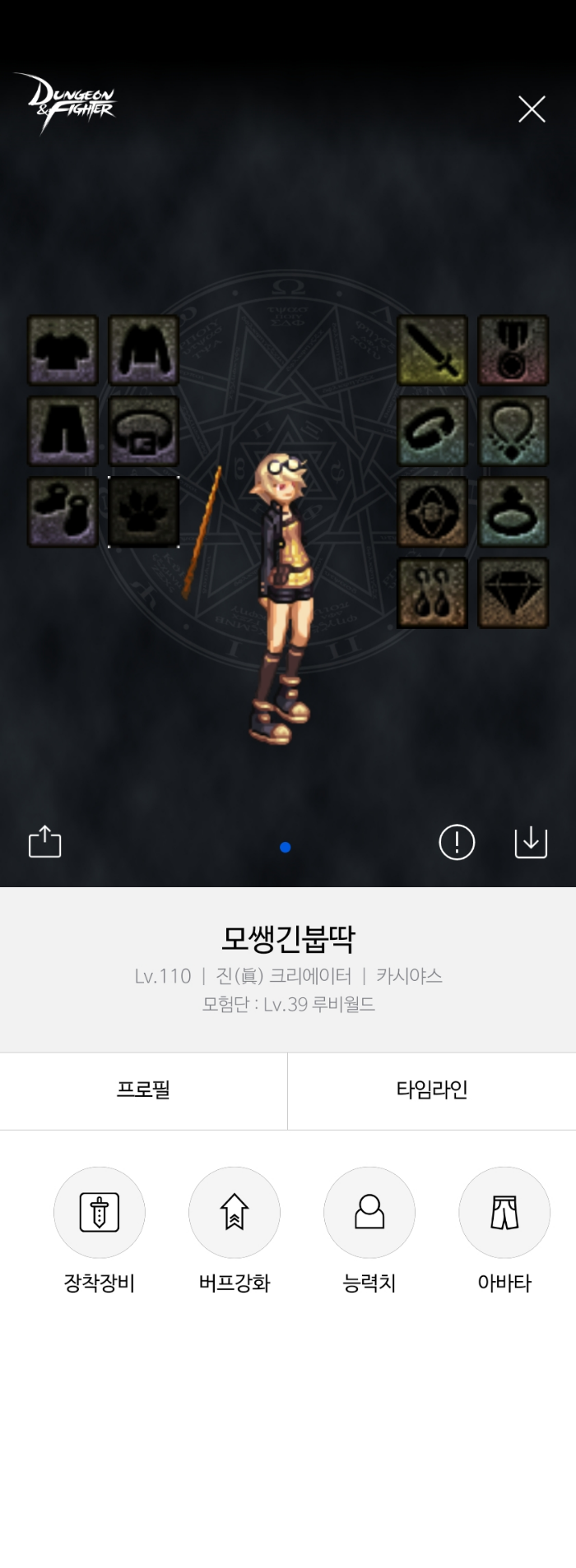Select the sword weapon slot
Image resolution: width=576 pixels, height=1568 pixels.
click(433, 350)
